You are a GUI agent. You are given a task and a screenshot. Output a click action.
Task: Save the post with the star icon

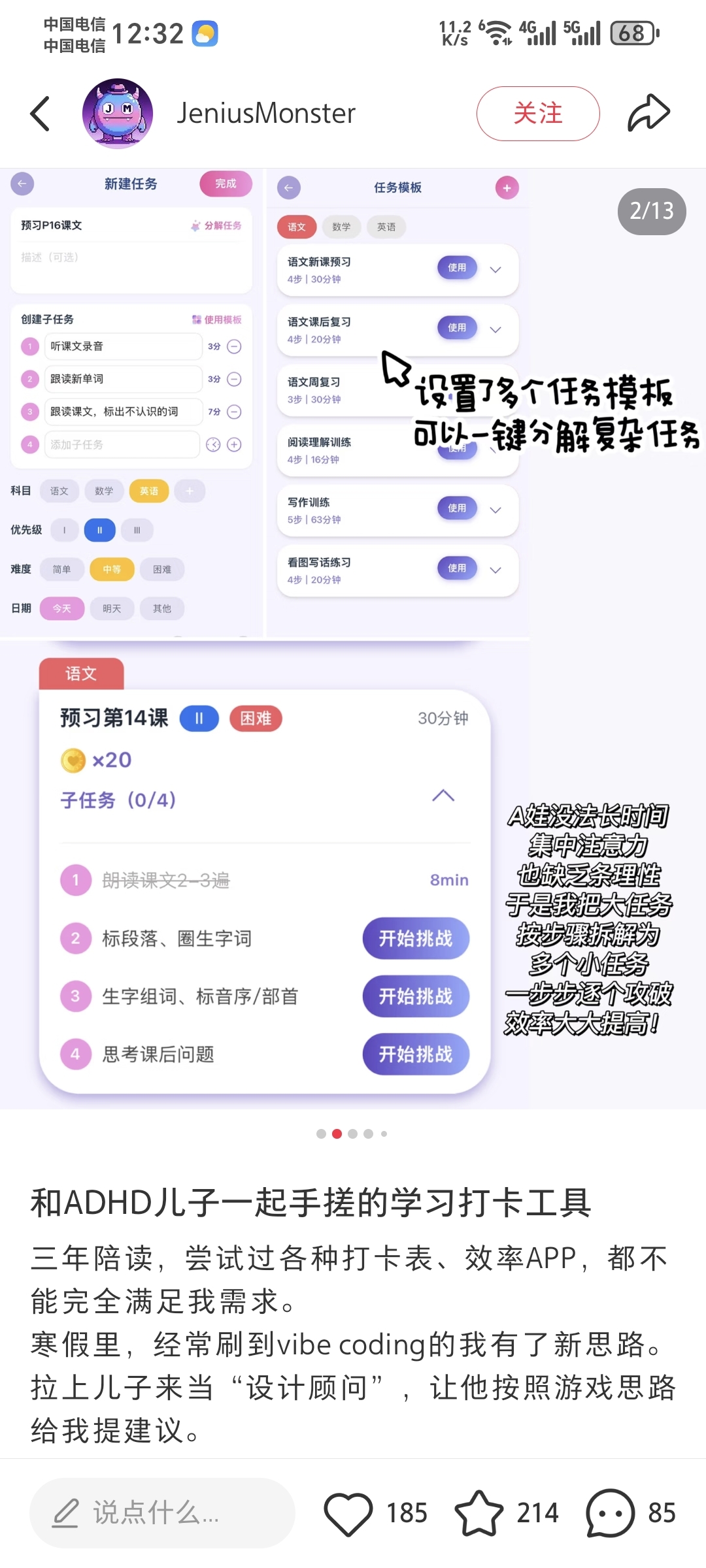[x=479, y=1512]
